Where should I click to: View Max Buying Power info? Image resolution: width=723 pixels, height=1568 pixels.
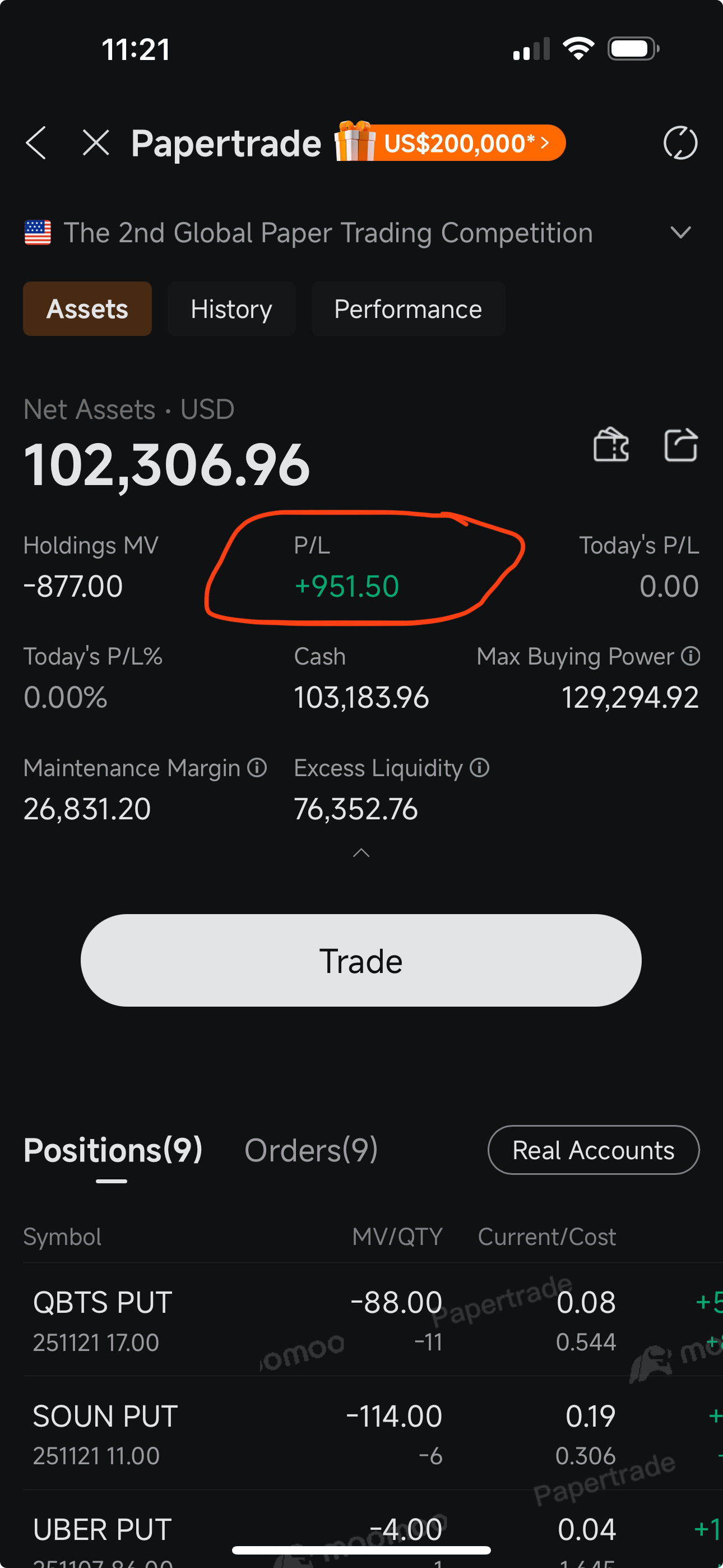pos(690,656)
